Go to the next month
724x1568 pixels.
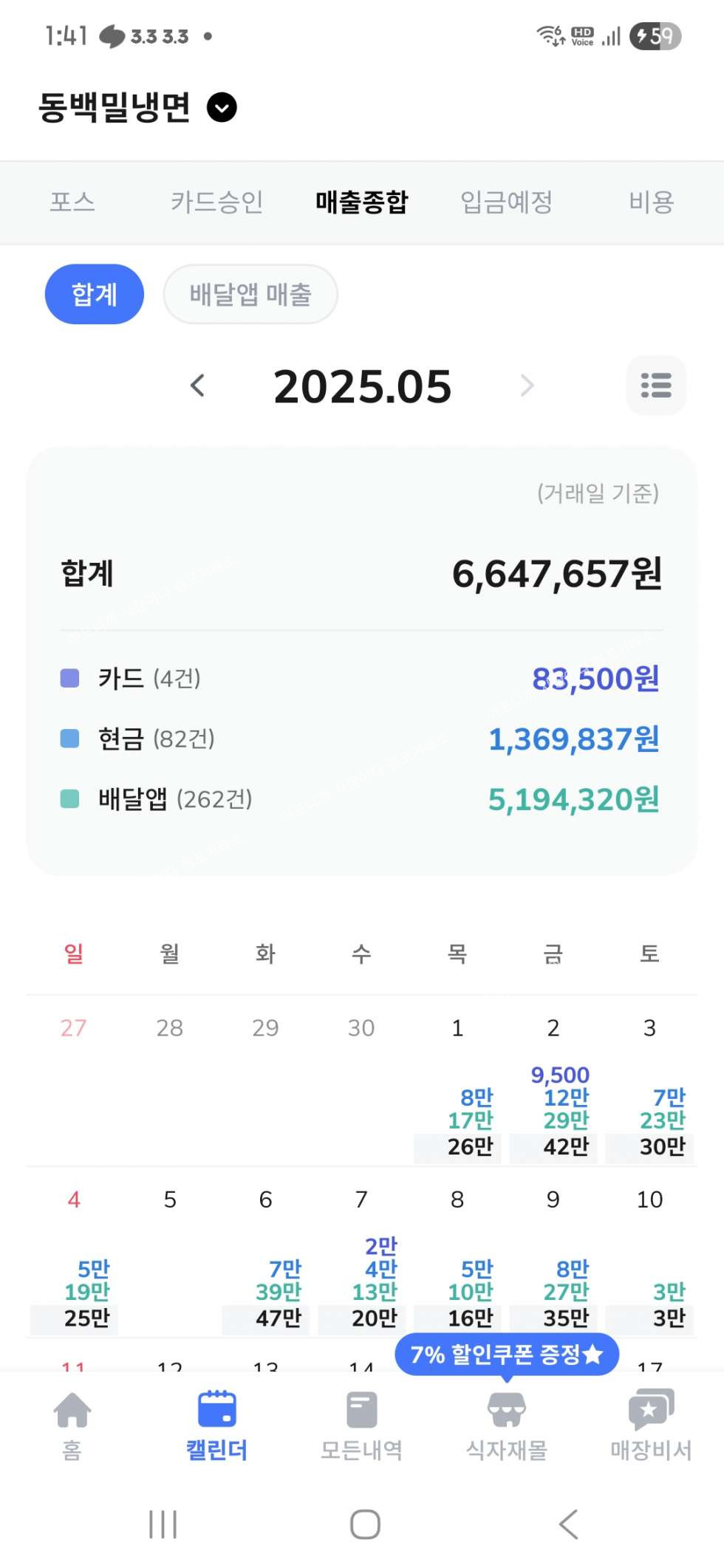click(527, 386)
